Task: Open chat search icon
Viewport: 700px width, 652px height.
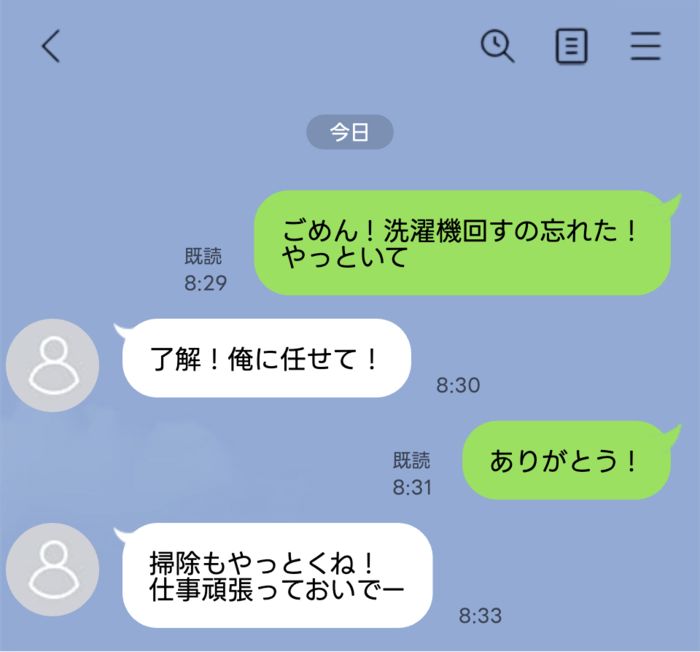Action: (x=497, y=46)
